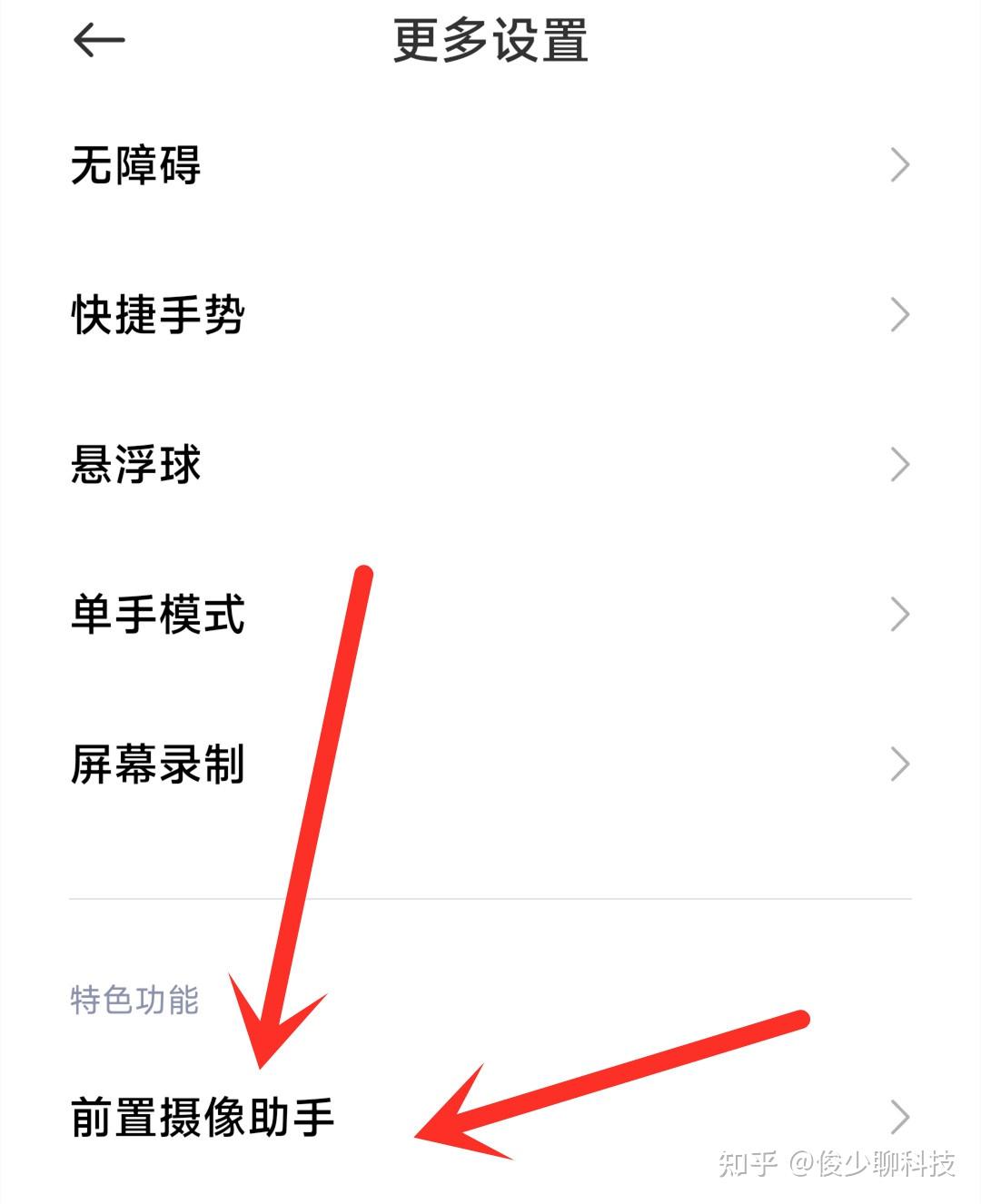Open 快捷手势 settings
This screenshot has height=1204, width=981.
coord(490,315)
